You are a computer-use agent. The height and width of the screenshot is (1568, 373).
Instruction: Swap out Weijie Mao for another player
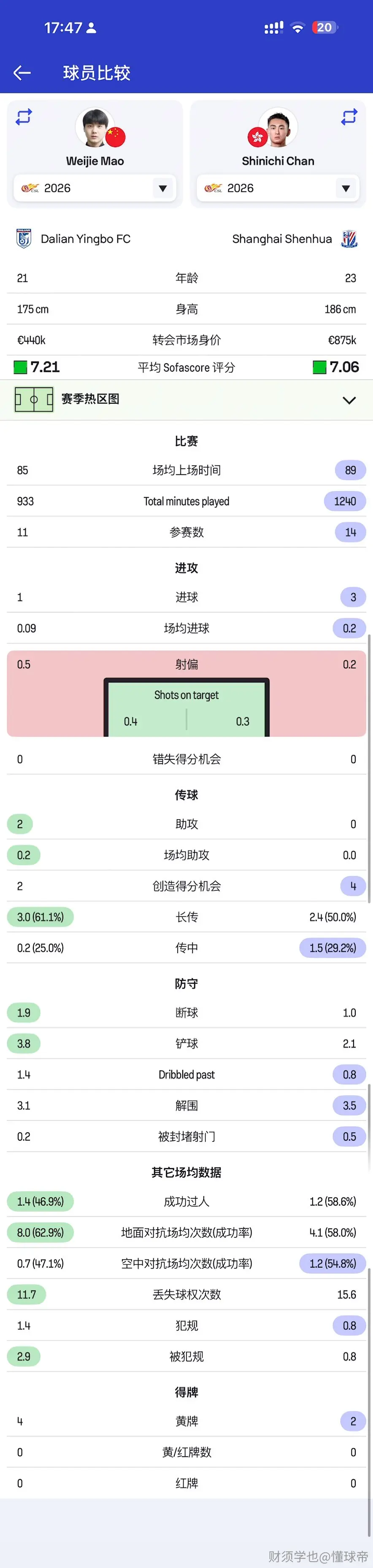[24, 116]
